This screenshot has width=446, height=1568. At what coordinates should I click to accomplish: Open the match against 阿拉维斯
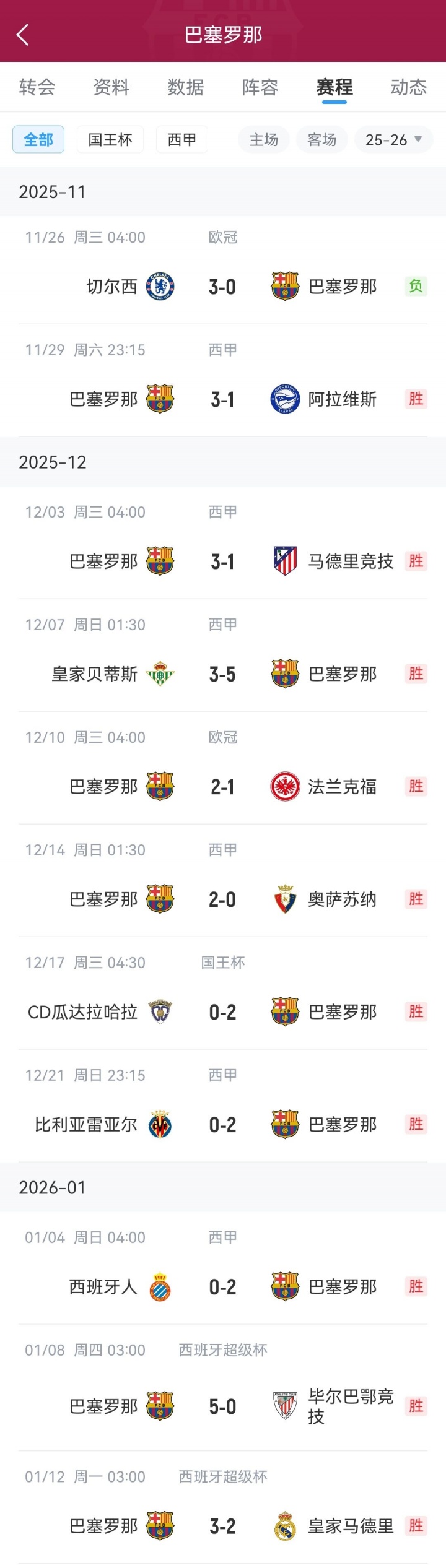pos(222,399)
